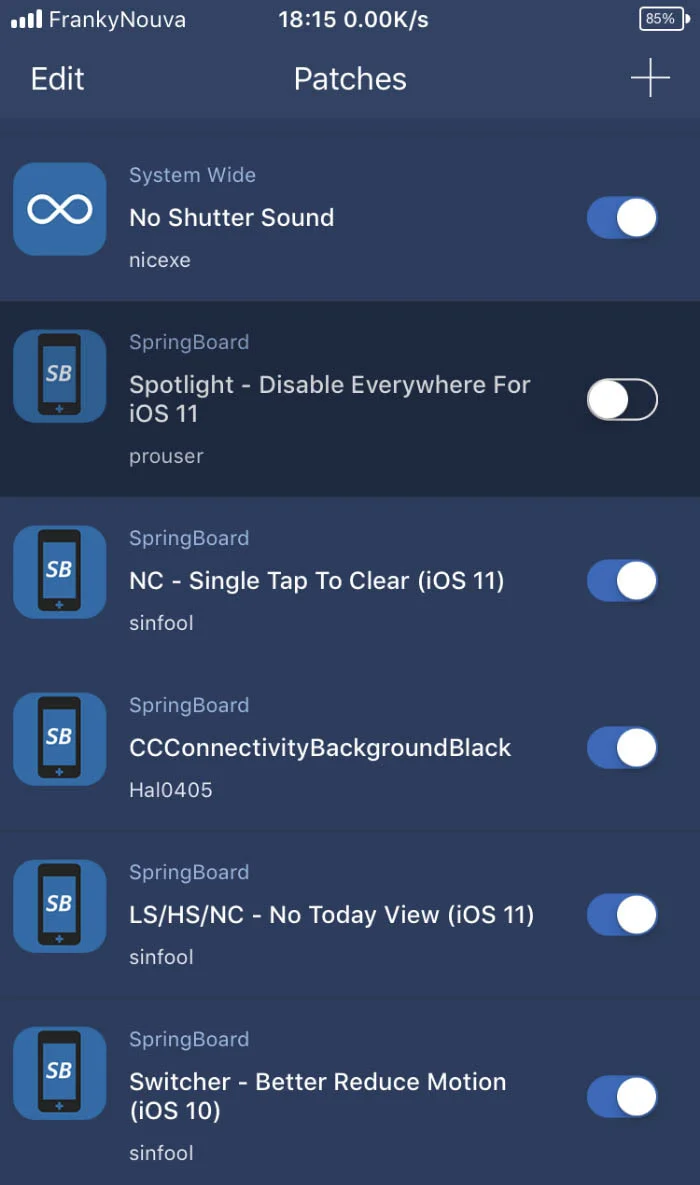Image resolution: width=700 pixels, height=1185 pixels.
Task: Tap the Edit button
Action: tap(58, 79)
